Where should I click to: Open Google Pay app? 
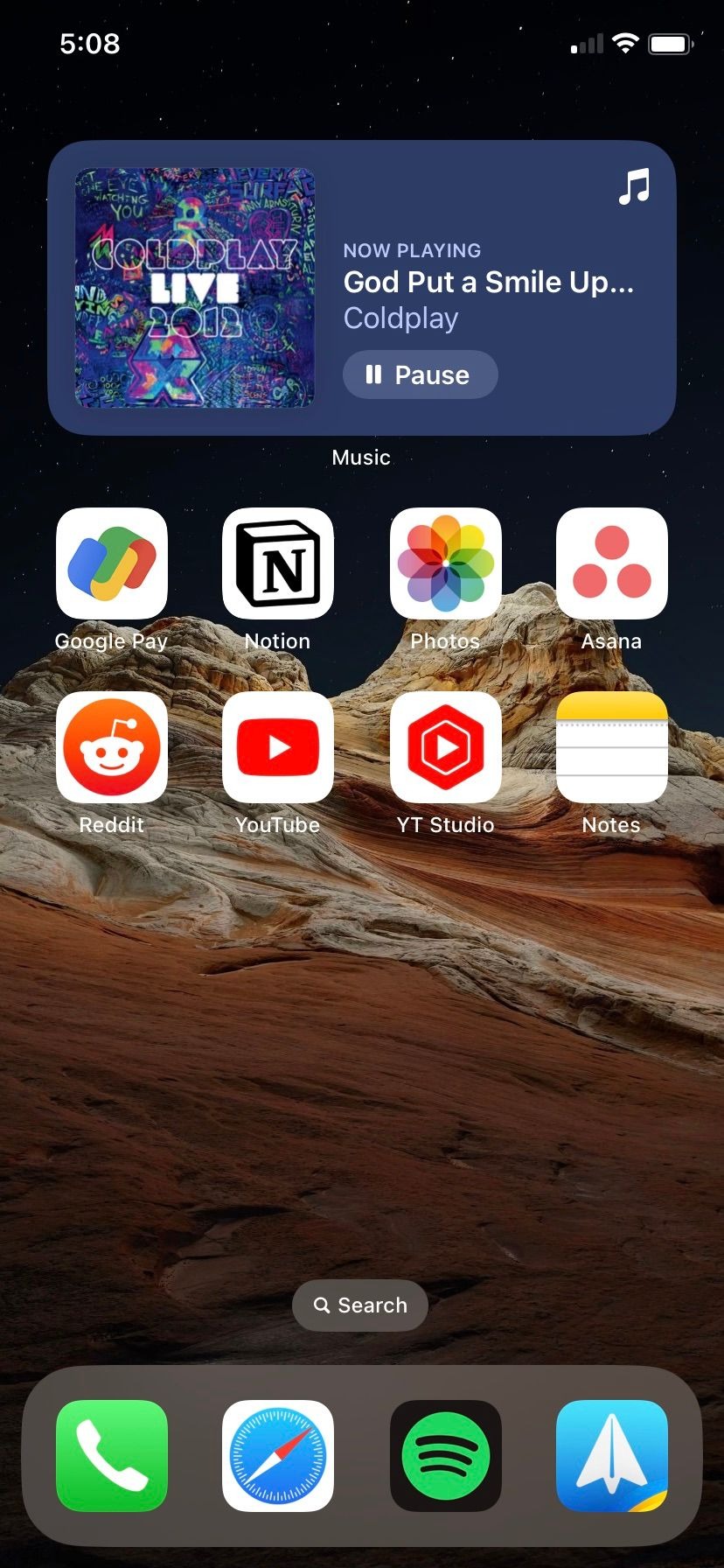pos(112,563)
